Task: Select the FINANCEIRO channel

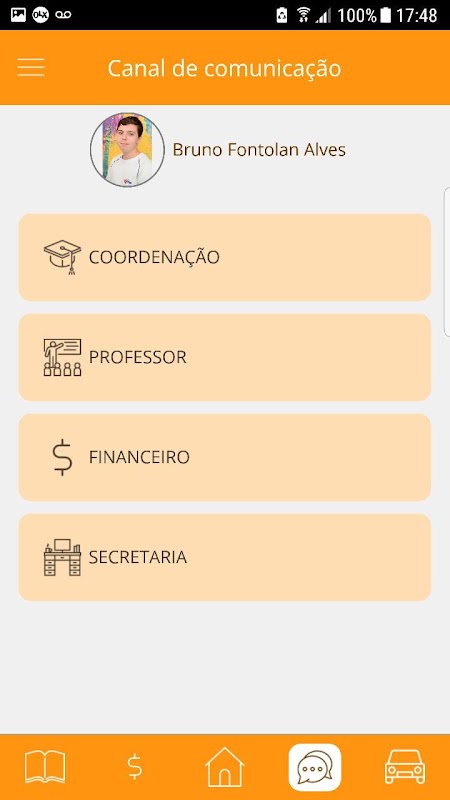Action: (x=225, y=457)
